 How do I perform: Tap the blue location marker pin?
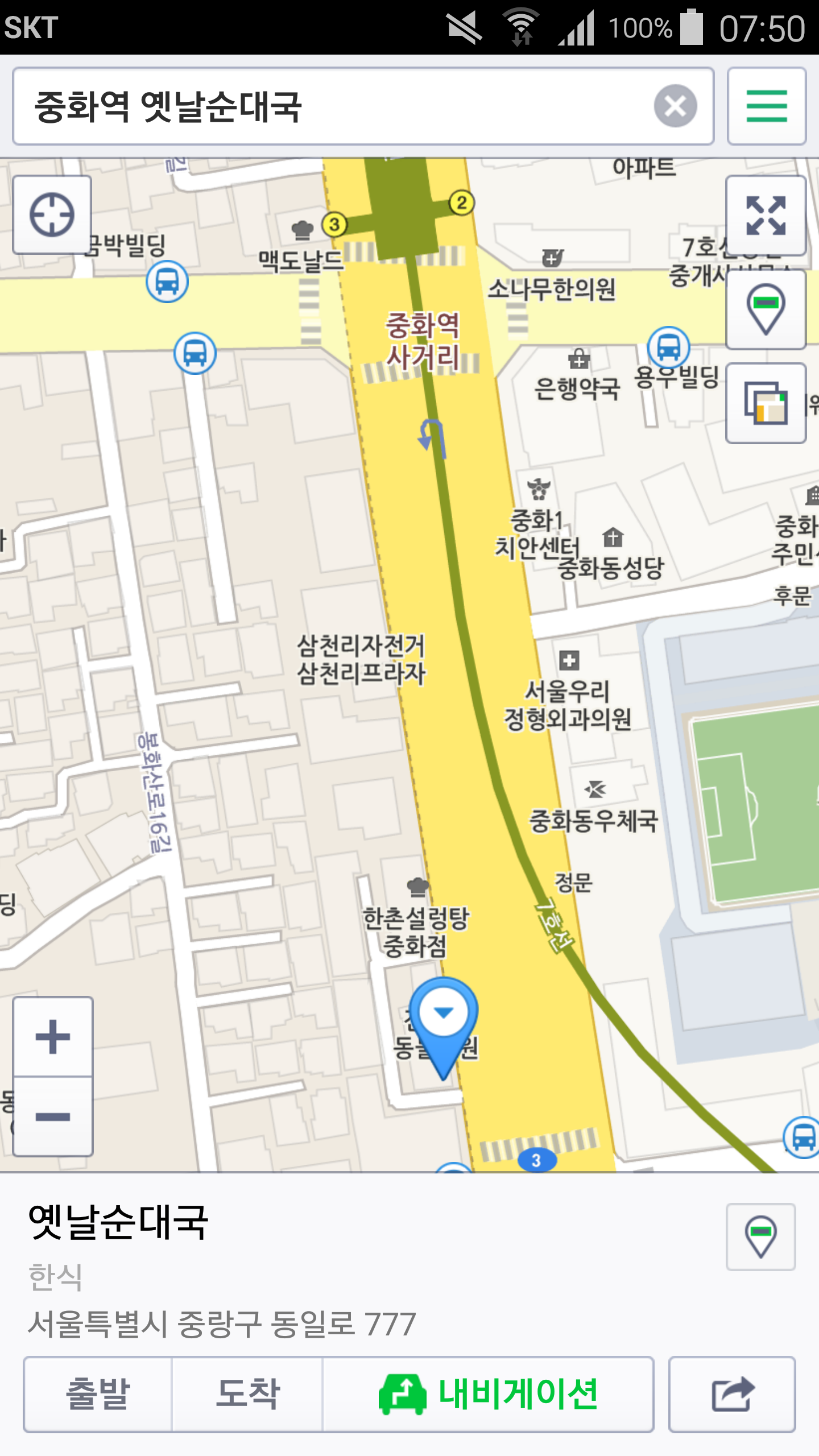pyautogui.click(x=443, y=1017)
